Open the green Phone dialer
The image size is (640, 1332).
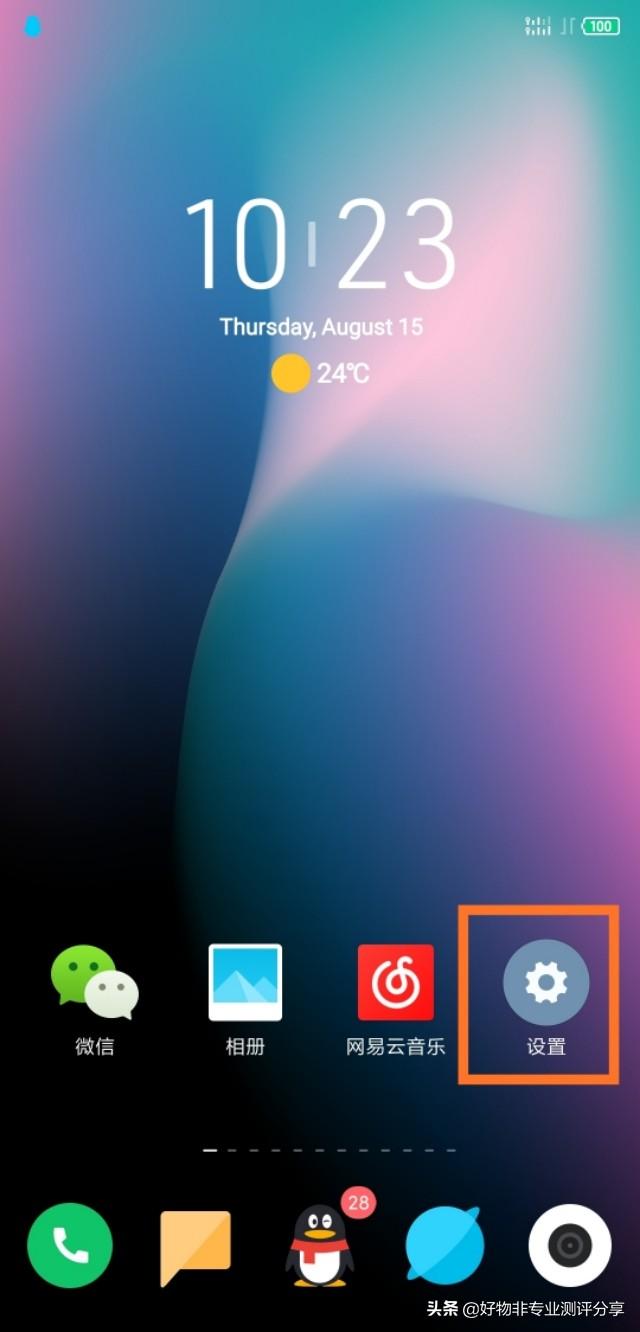[70, 1245]
